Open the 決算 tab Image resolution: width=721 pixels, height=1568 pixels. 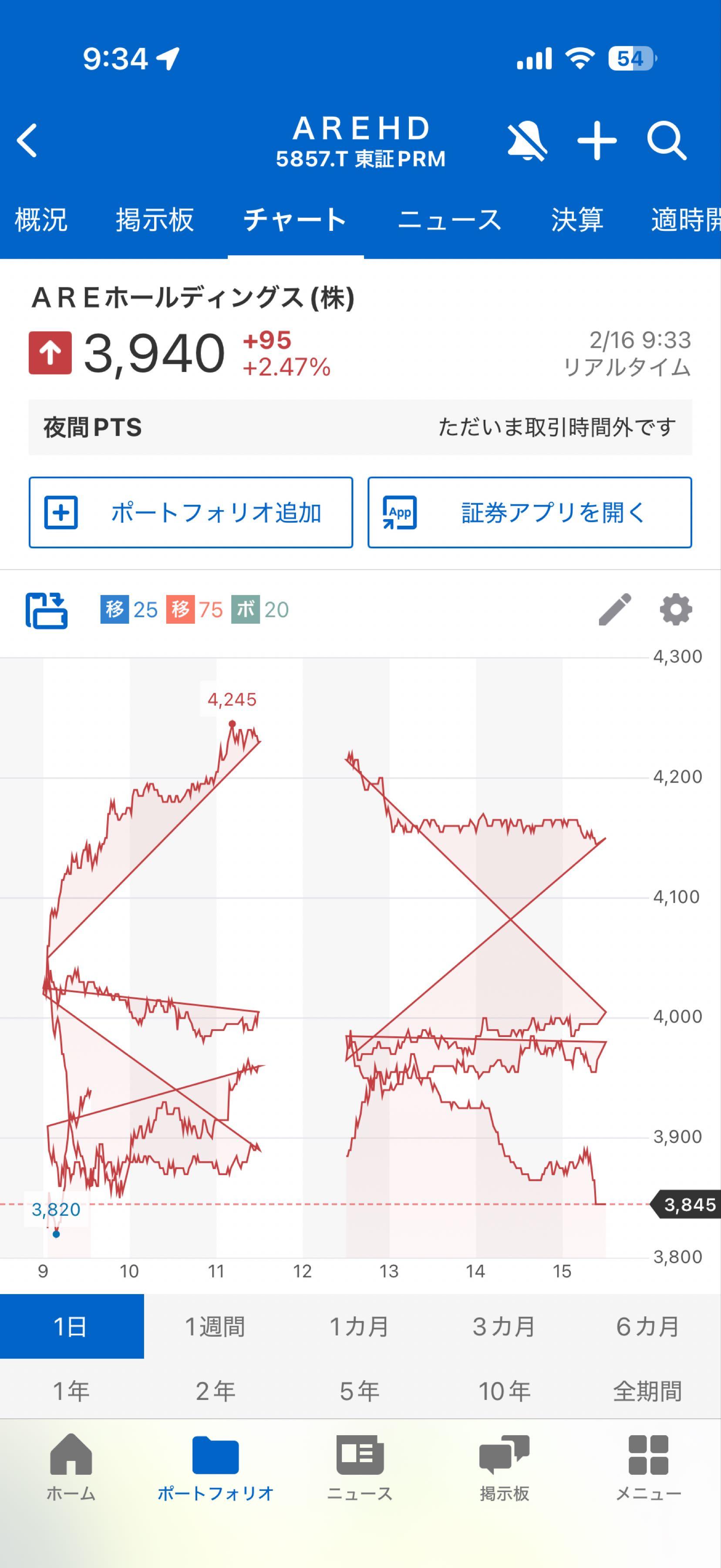(577, 220)
